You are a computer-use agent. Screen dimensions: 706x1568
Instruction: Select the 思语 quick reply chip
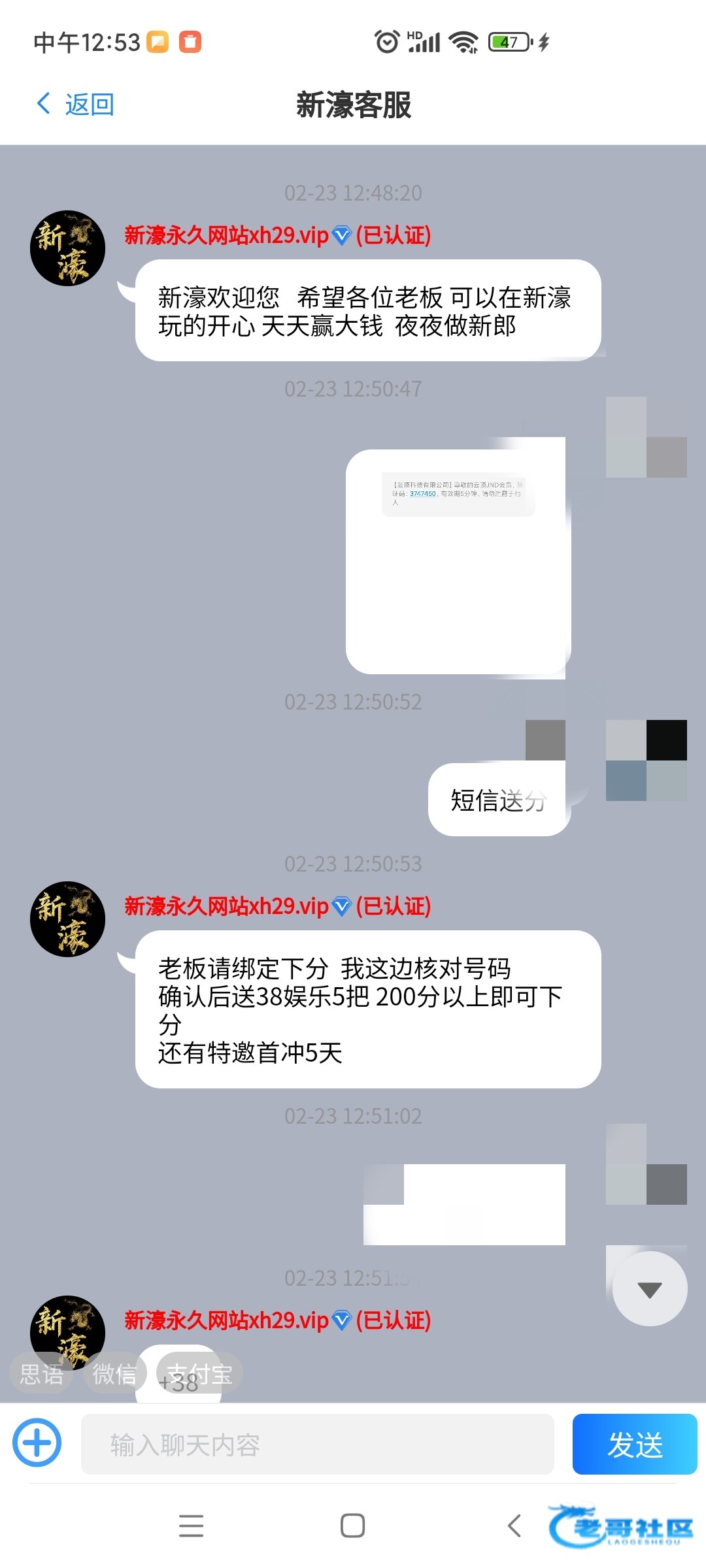pos(41,1374)
